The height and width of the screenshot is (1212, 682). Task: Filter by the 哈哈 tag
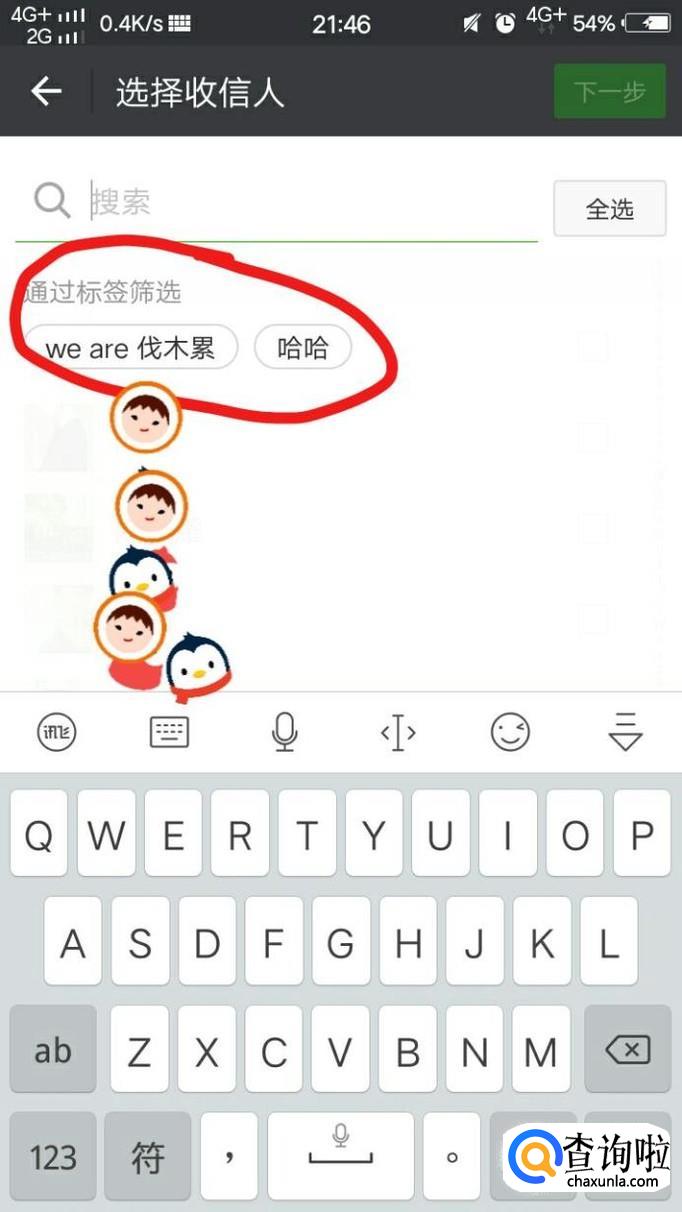(302, 348)
